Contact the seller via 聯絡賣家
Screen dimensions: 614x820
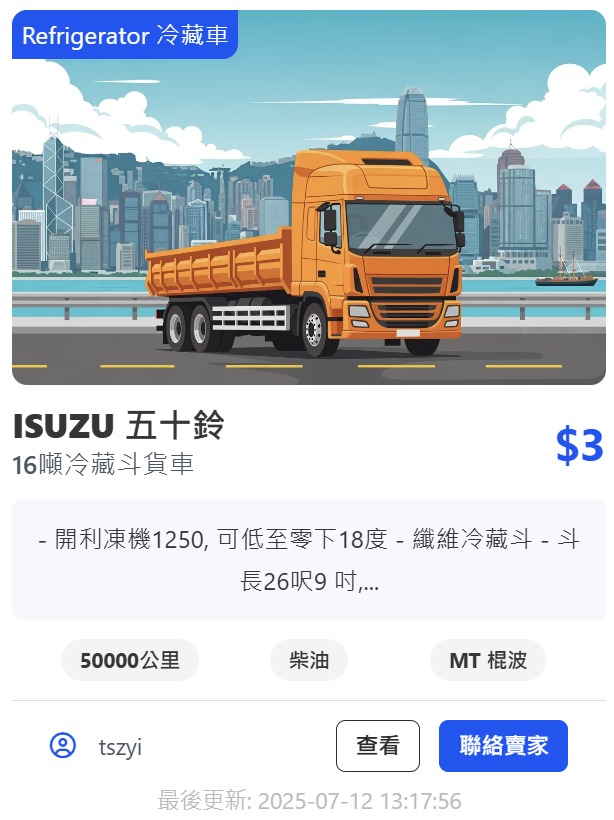[503, 746]
